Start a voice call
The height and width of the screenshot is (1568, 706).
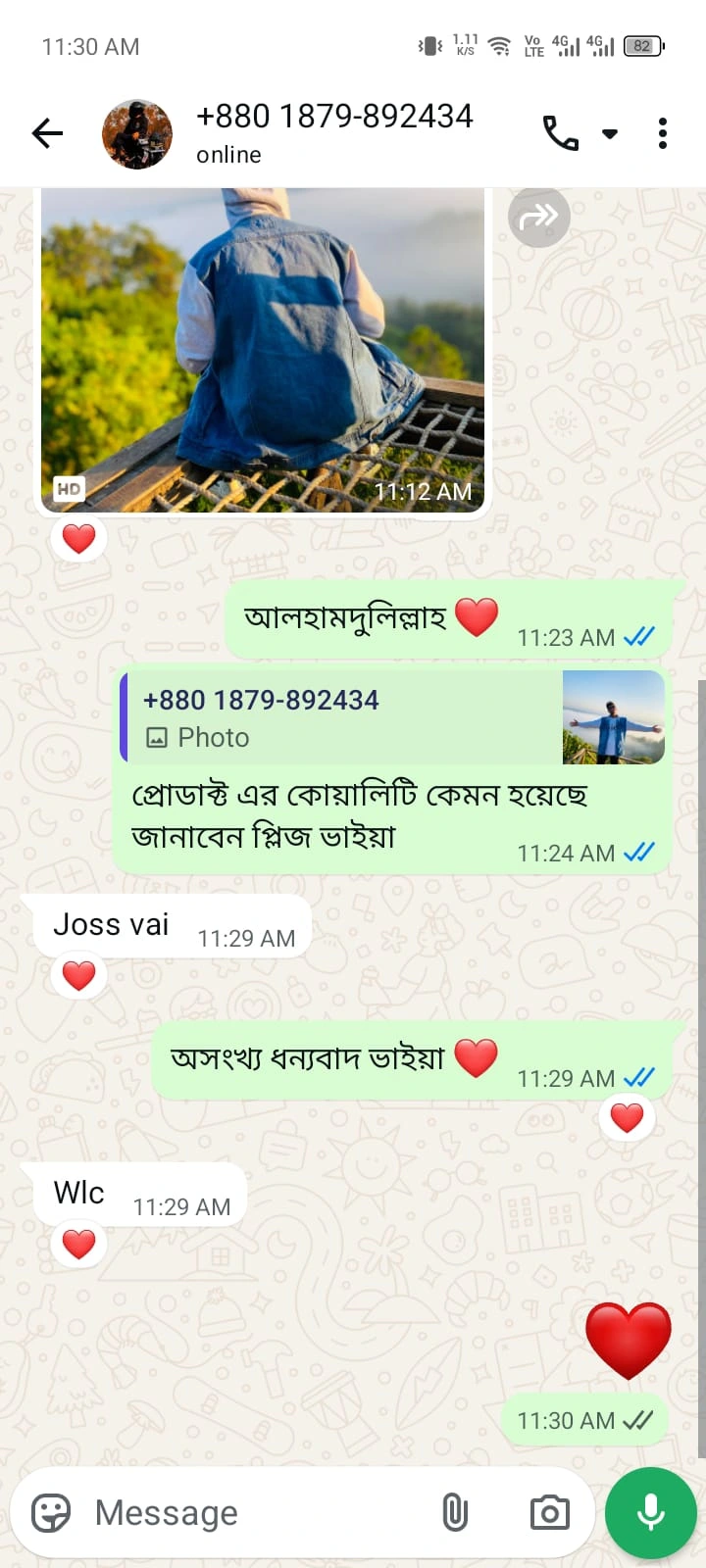(x=561, y=133)
